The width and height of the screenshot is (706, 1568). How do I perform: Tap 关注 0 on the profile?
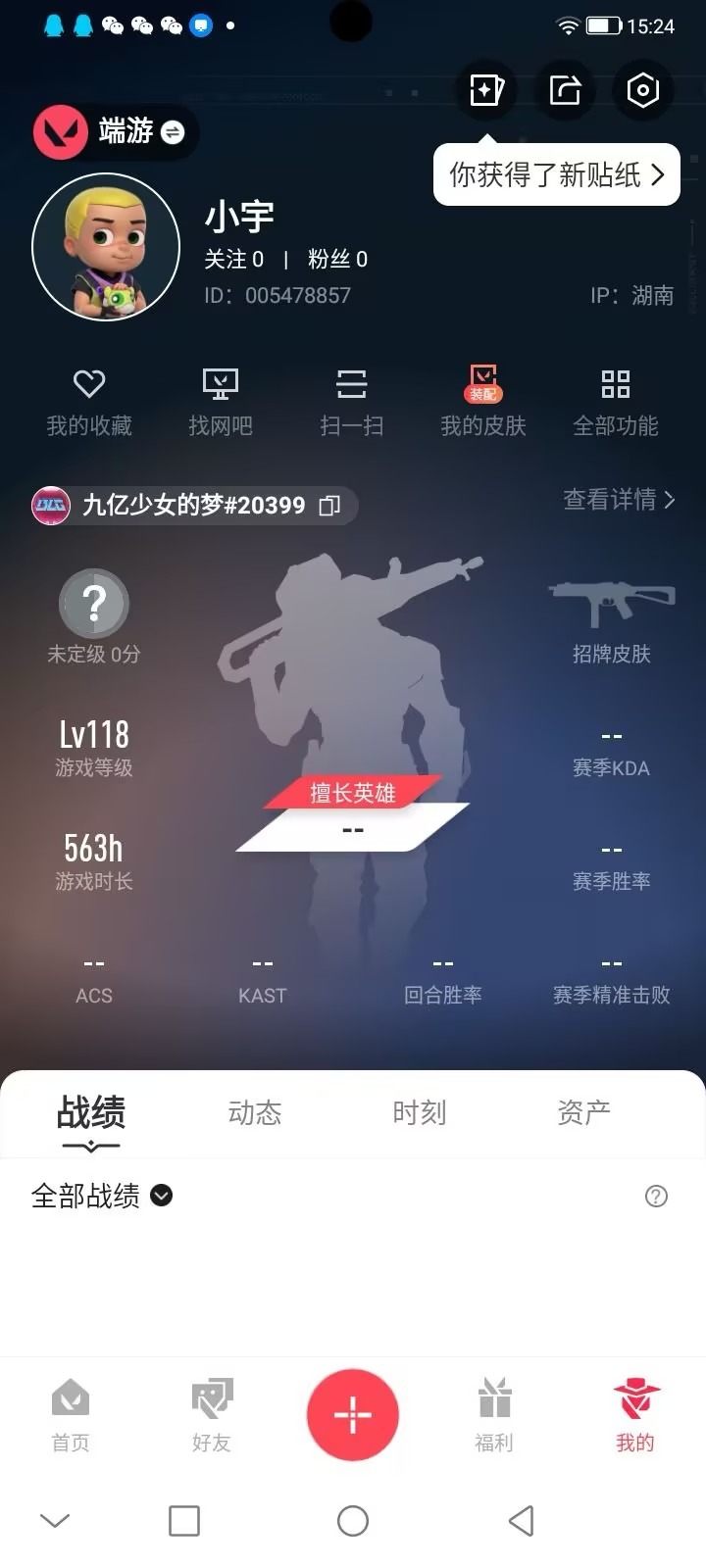[x=235, y=260]
